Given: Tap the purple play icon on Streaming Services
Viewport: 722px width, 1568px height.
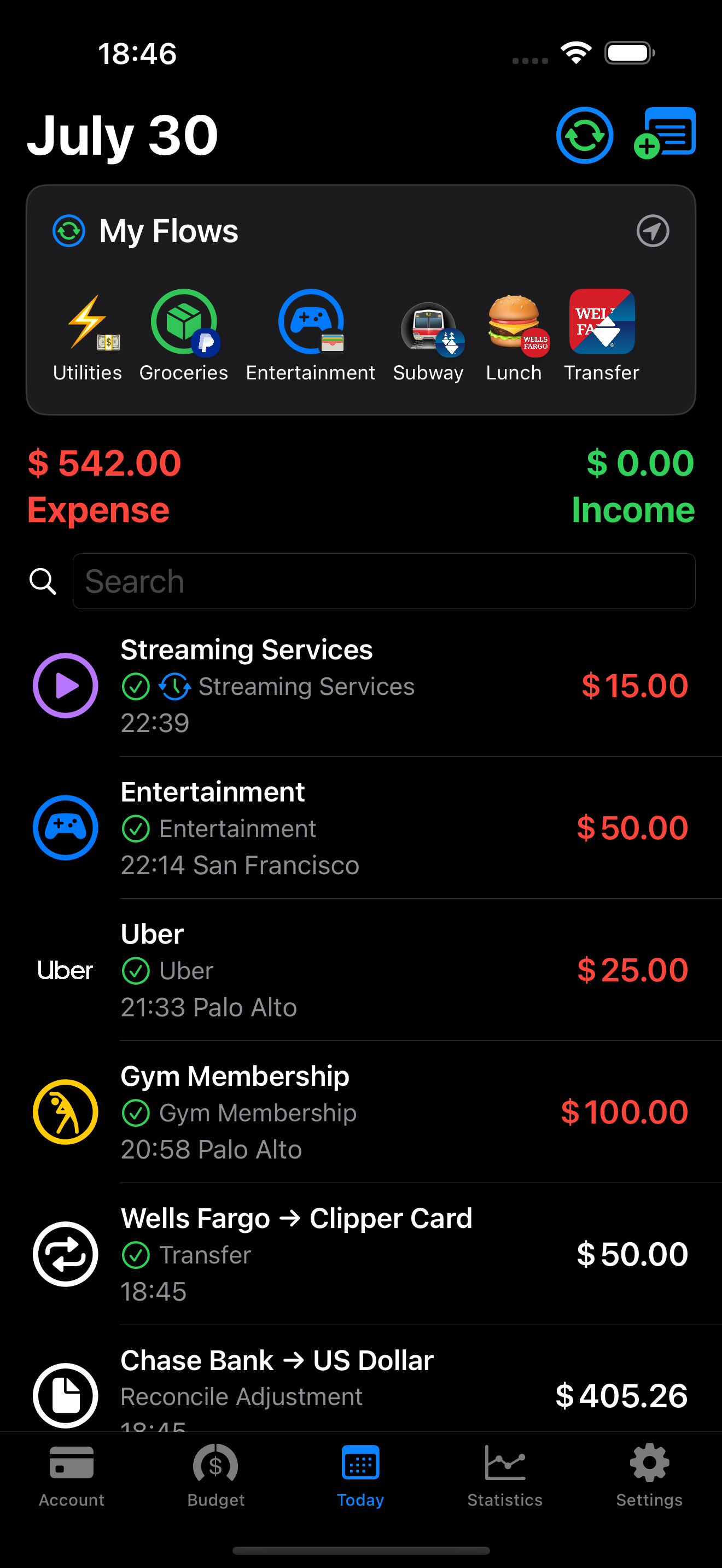Looking at the screenshot, I should tap(65, 686).
